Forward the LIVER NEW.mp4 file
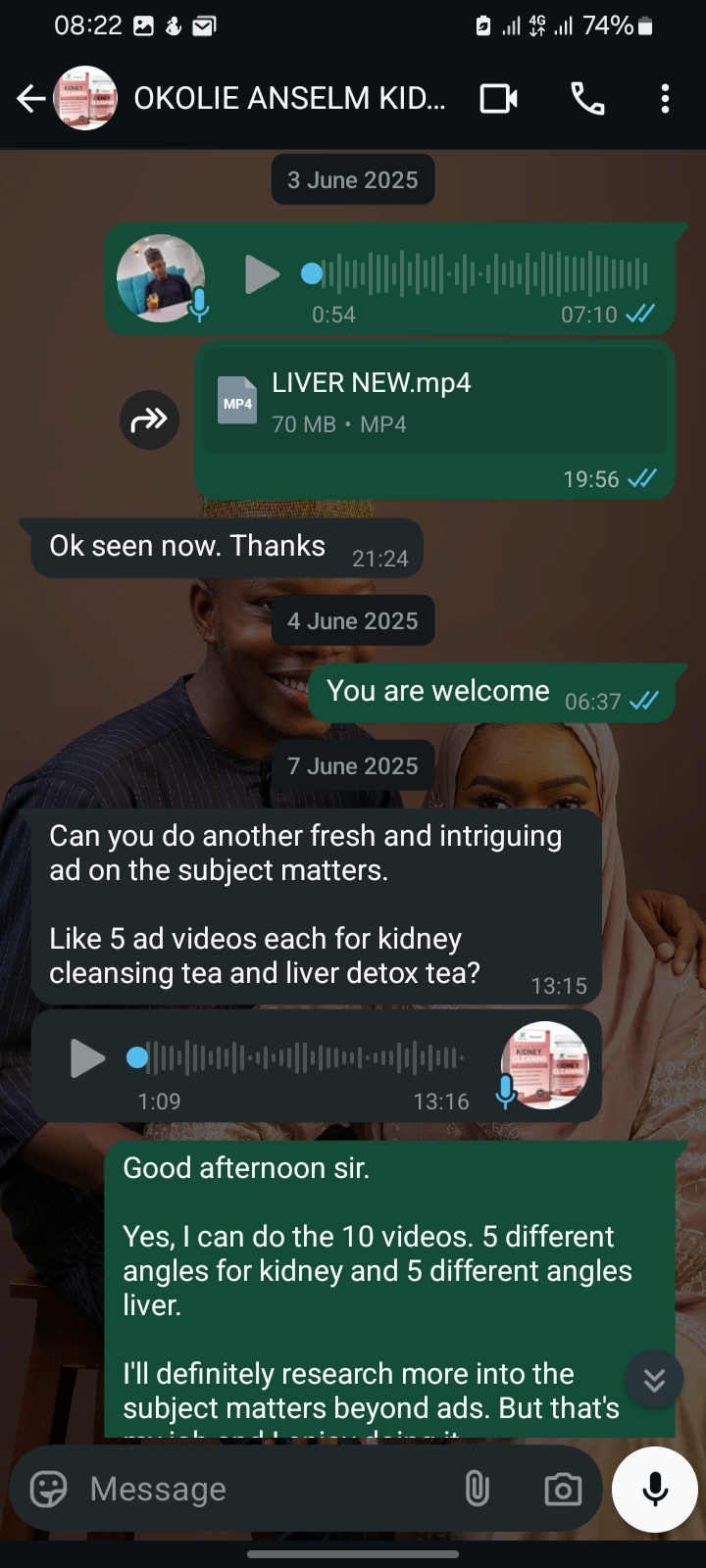Viewport: 706px width, 1568px height. coord(149,420)
